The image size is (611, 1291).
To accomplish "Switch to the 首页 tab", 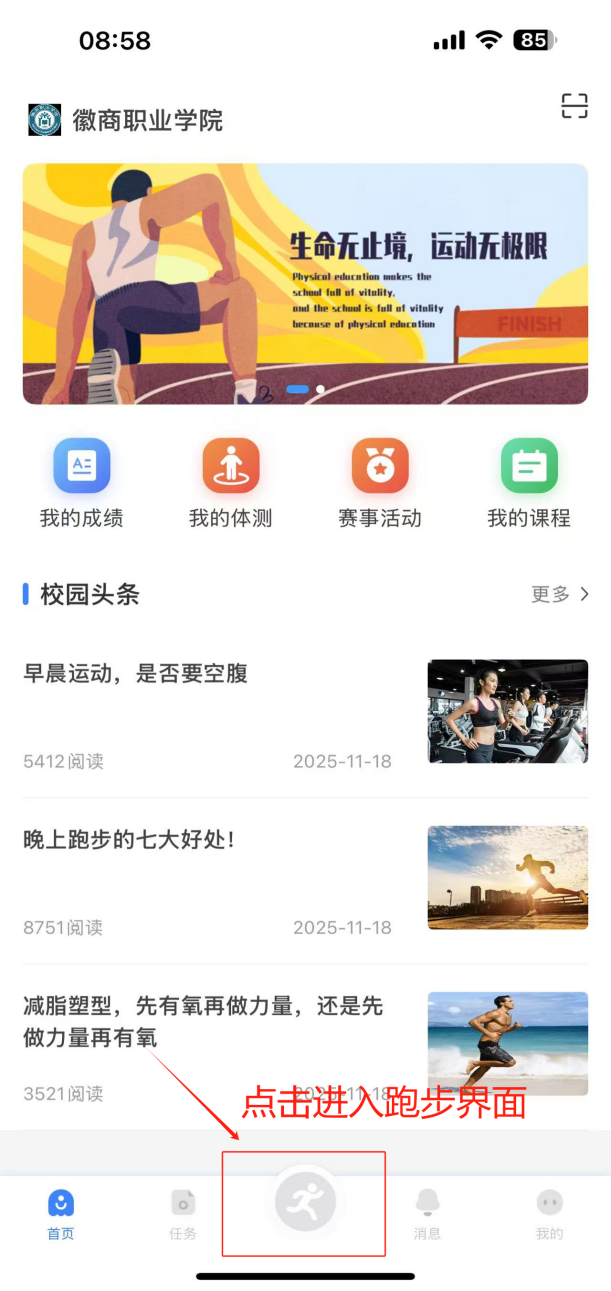I will (61, 1212).
